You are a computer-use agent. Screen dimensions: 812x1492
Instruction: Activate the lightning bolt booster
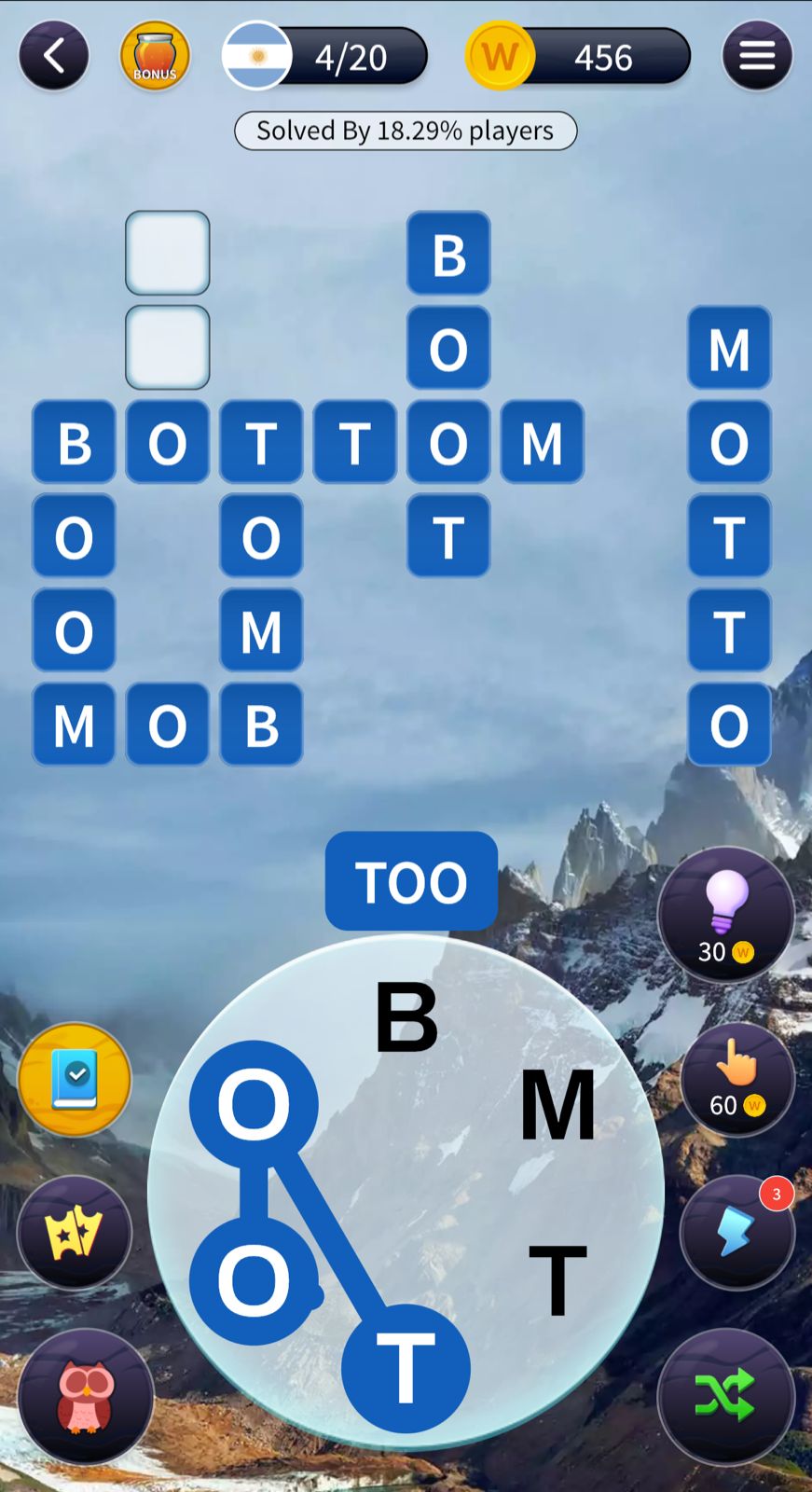(x=736, y=1232)
